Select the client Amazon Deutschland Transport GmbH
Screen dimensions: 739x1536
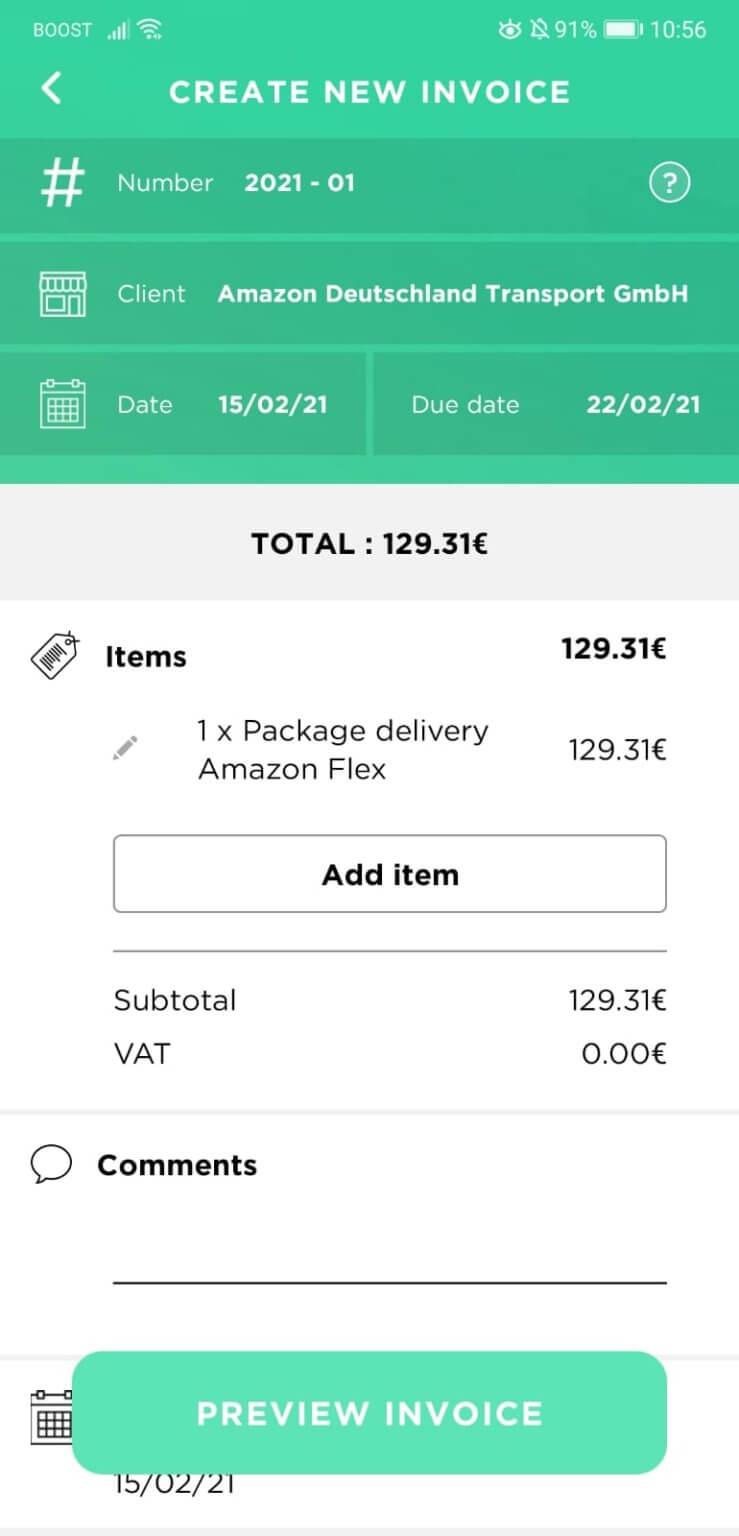[x=453, y=293]
